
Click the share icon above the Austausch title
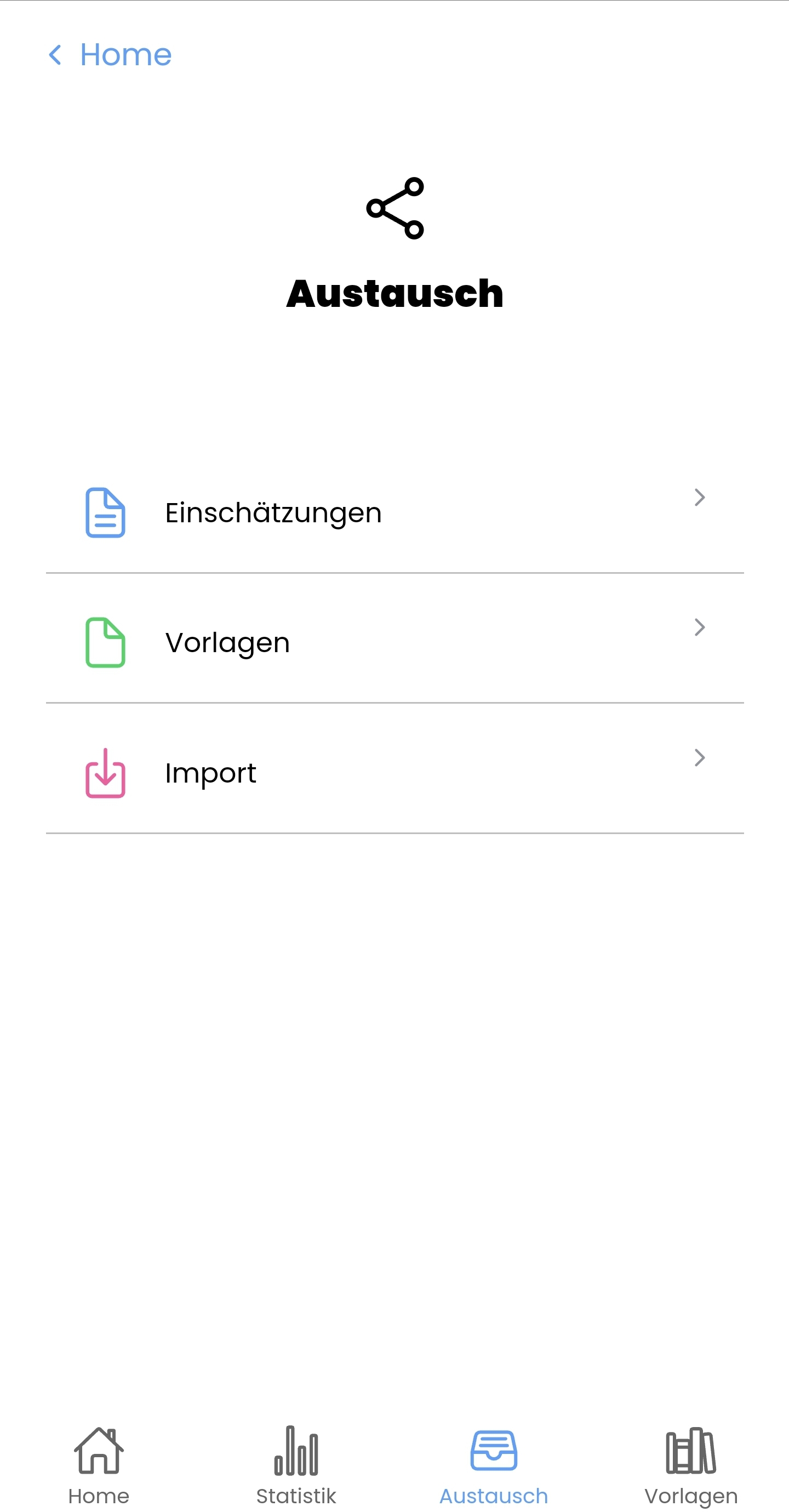(395, 208)
